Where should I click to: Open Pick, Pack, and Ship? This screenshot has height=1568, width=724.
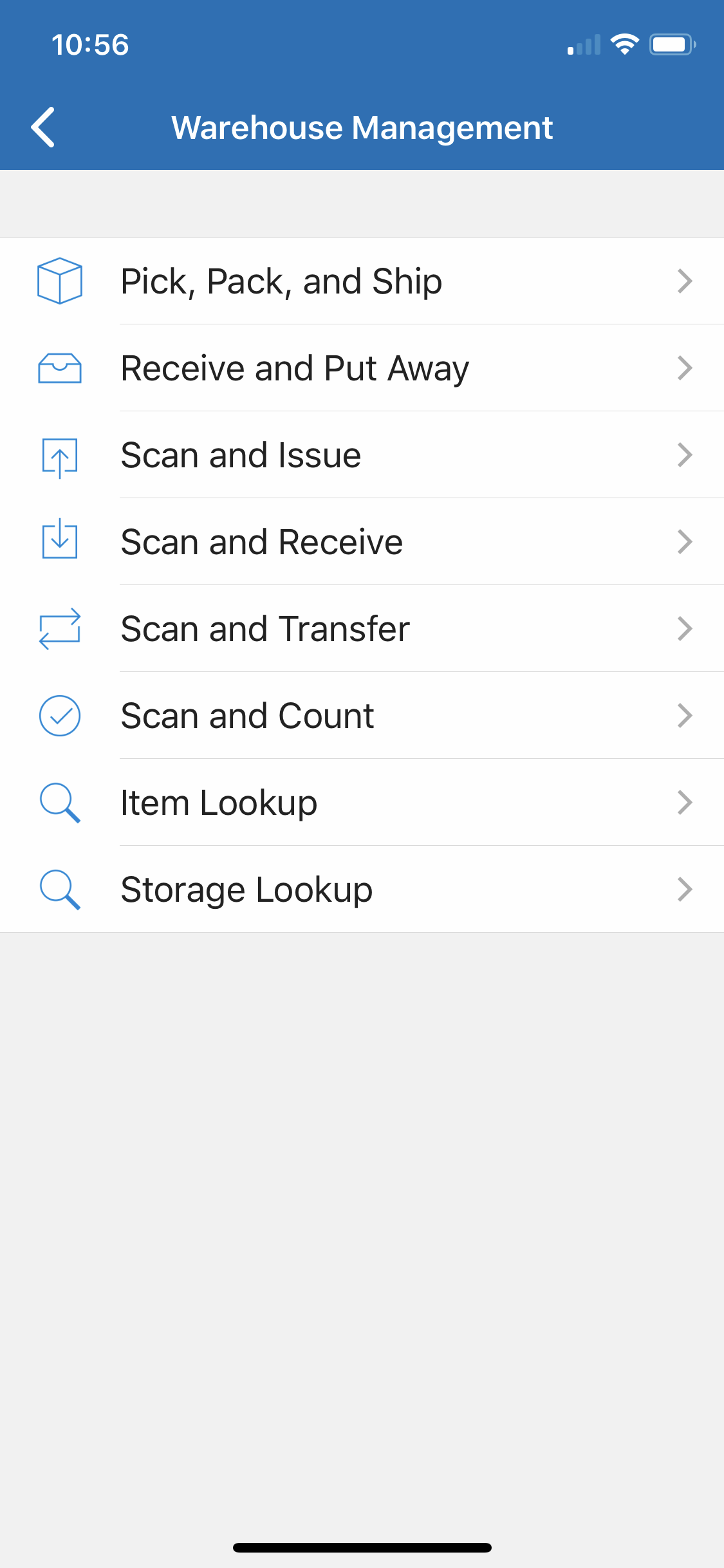[362, 281]
